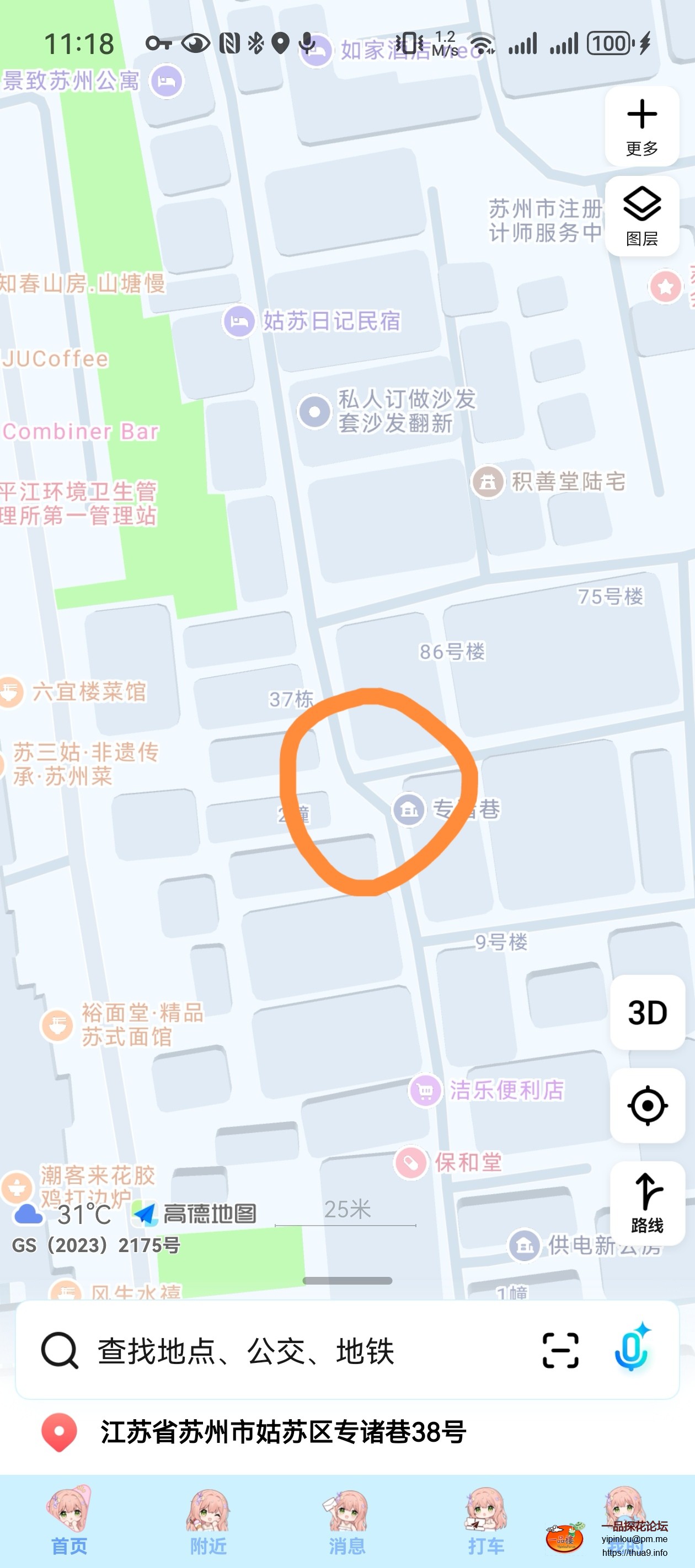
Task: Select the 积善堂陆宅 map marker
Action: [488, 481]
